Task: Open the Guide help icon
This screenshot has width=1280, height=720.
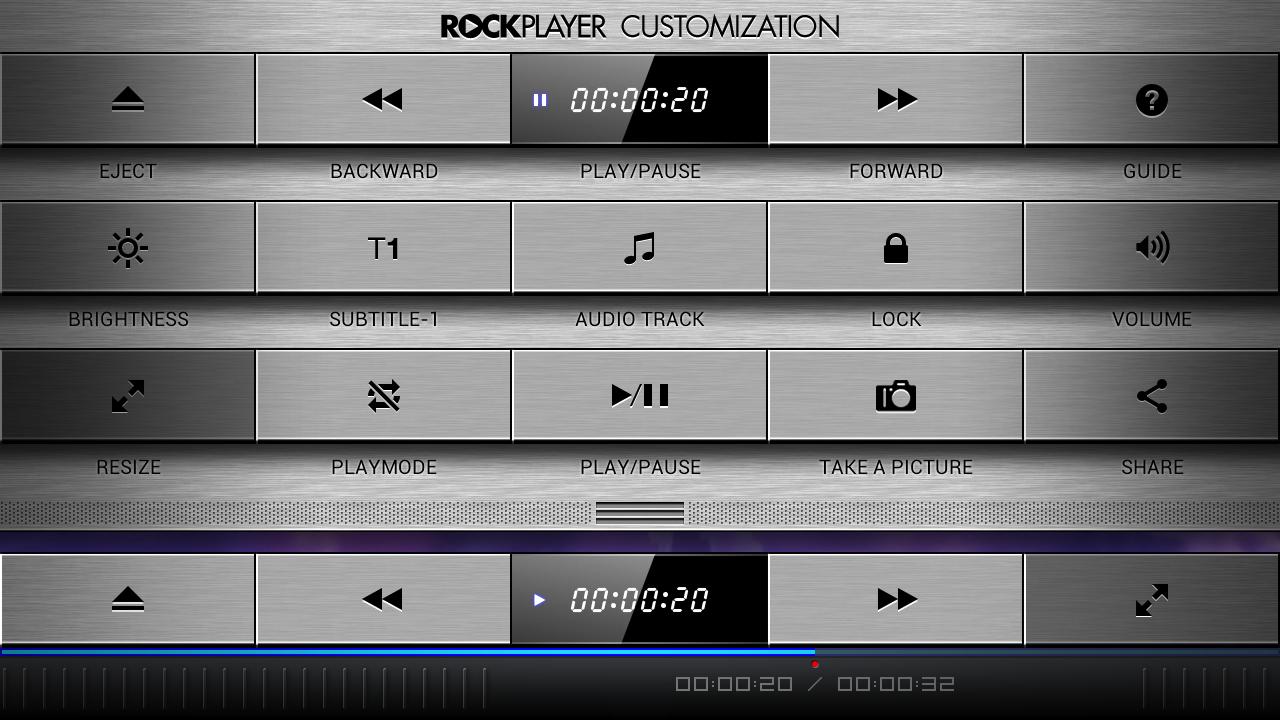Action: [x=1151, y=100]
